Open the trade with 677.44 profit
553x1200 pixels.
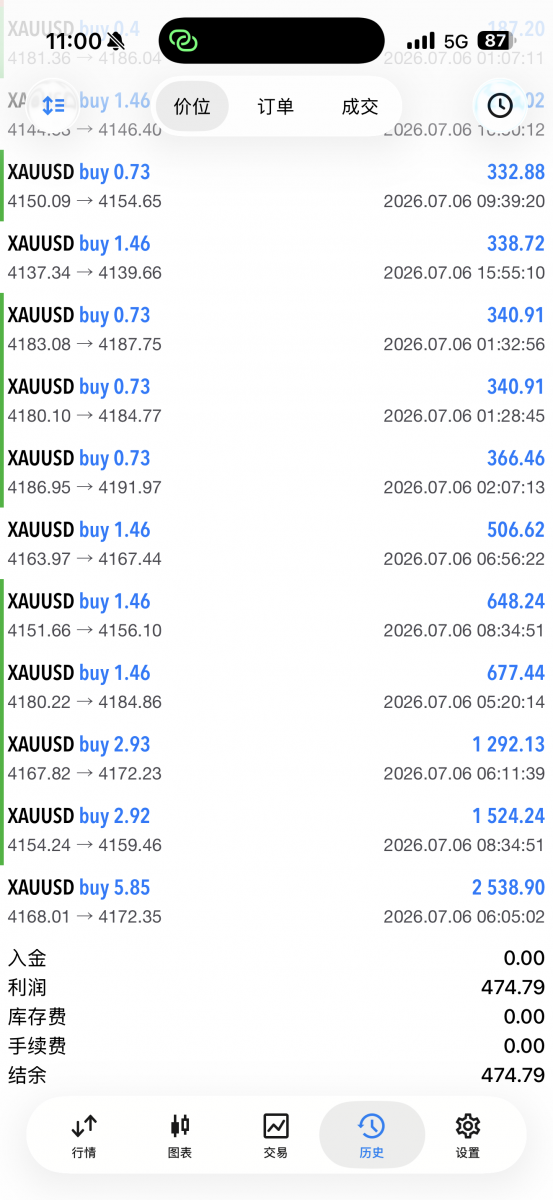click(x=276, y=686)
